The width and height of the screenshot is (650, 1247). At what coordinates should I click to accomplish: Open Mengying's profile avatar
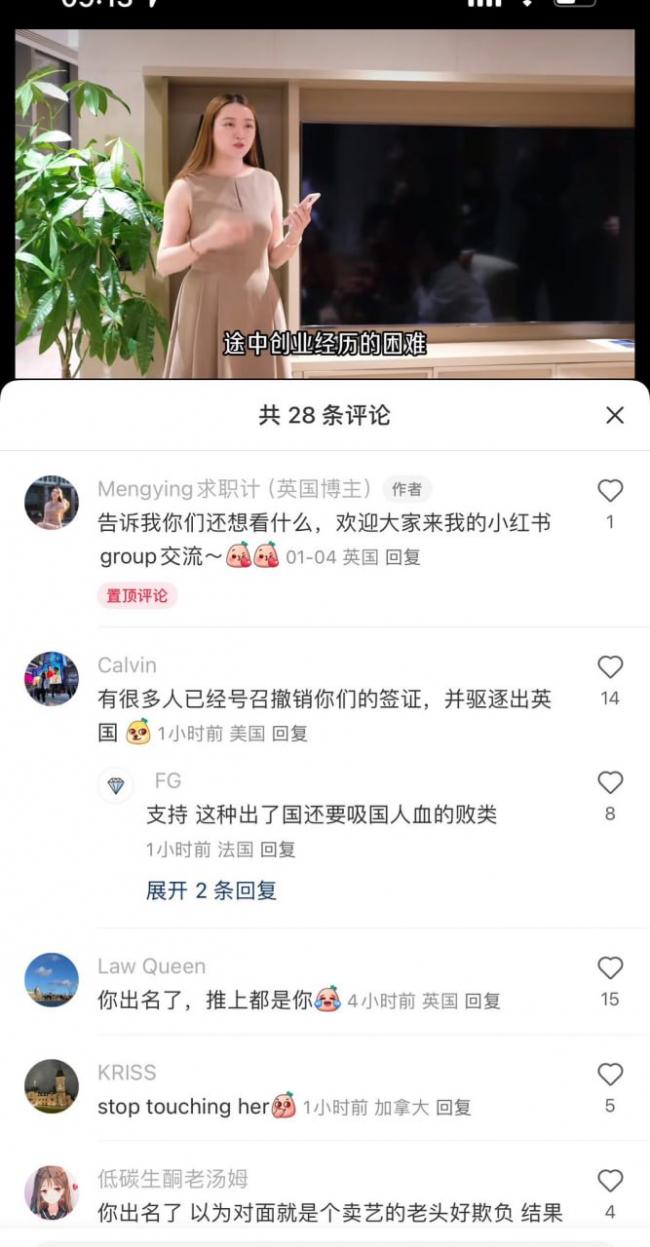tap(51, 502)
